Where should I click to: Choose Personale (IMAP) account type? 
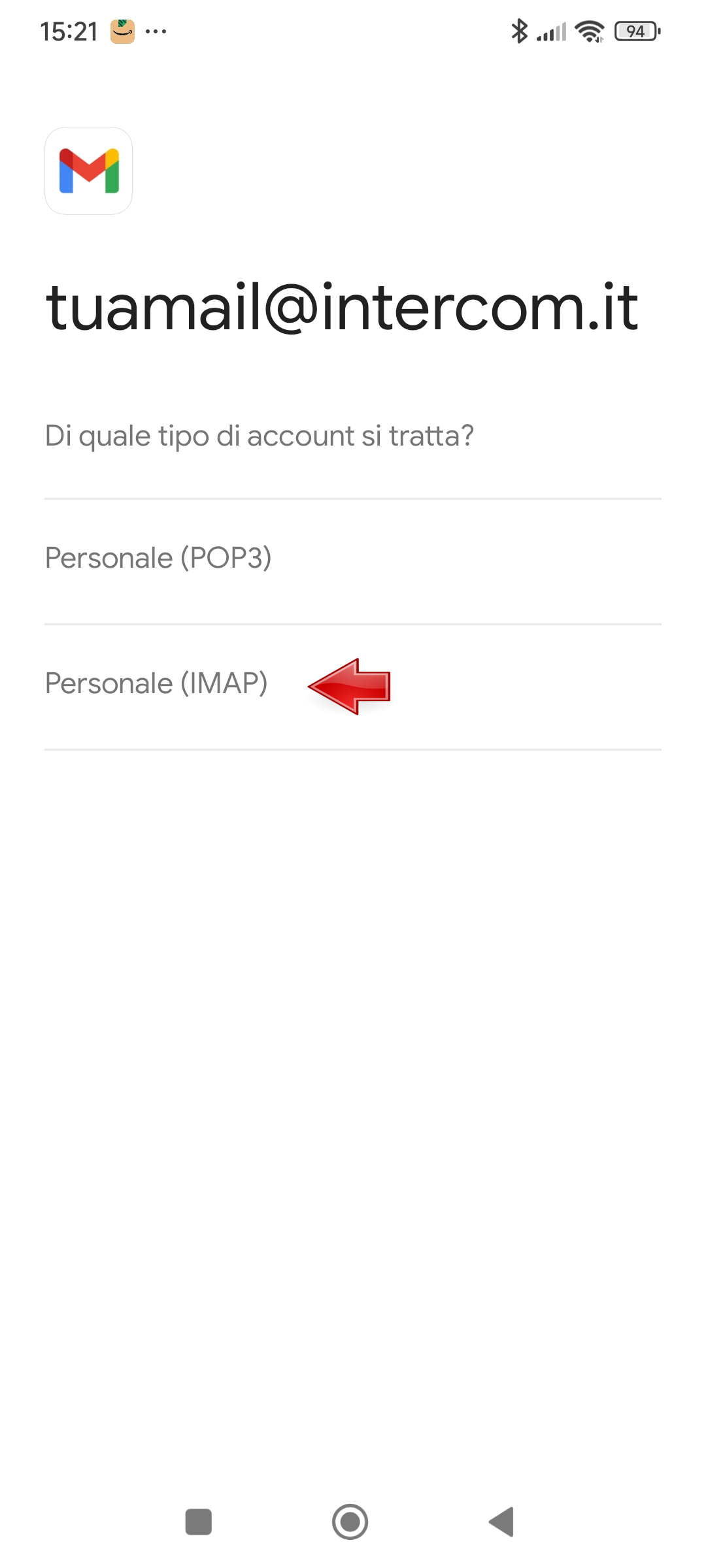[157, 685]
